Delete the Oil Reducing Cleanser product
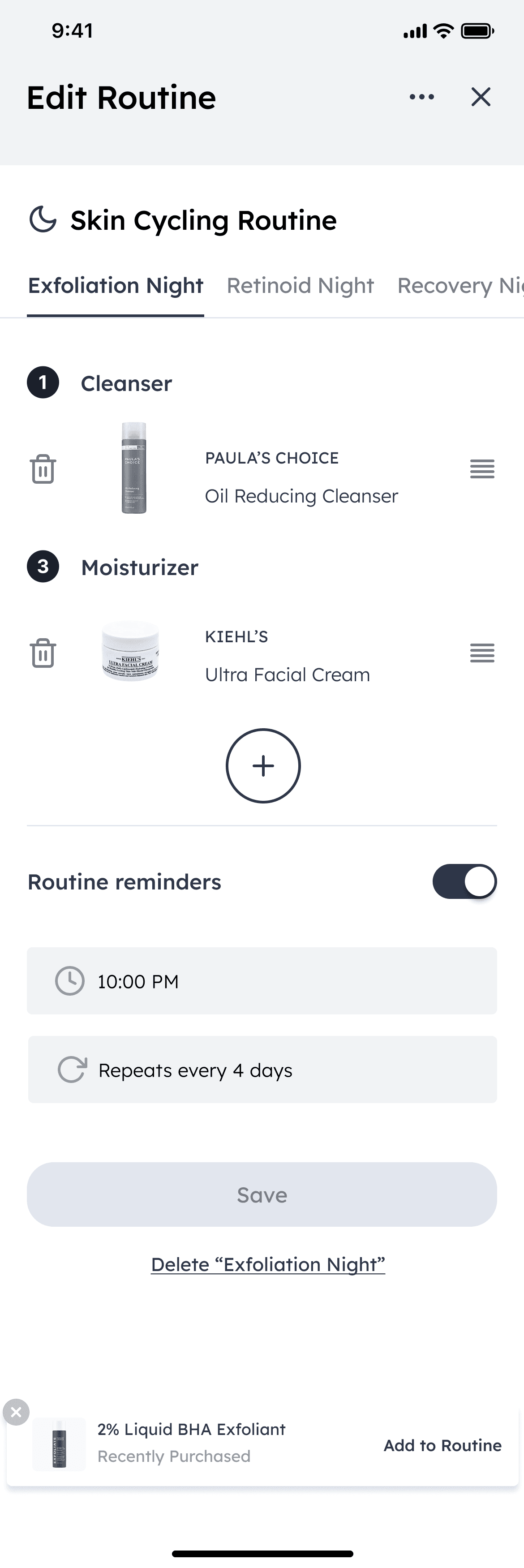 [43, 468]
